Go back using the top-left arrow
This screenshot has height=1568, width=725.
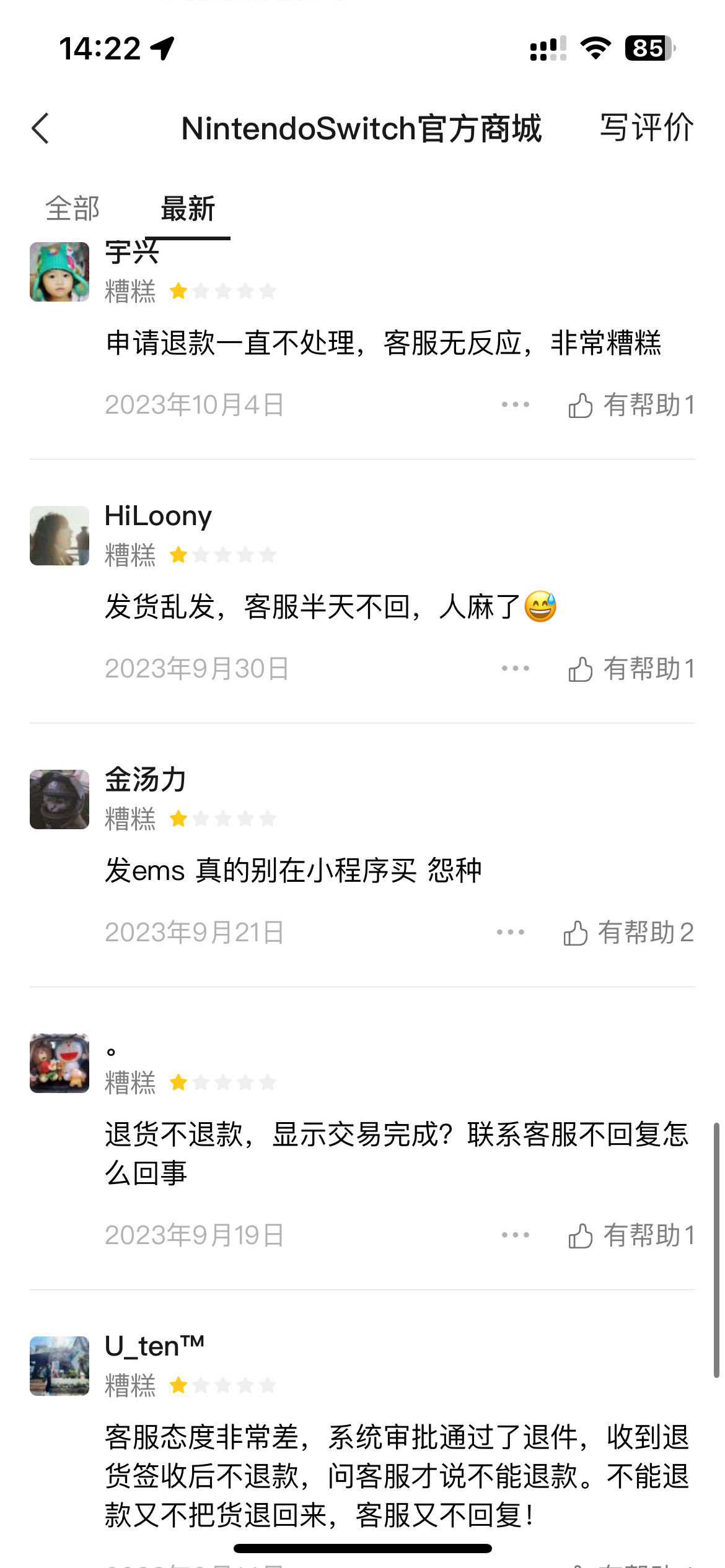click(x=41, y=129)
